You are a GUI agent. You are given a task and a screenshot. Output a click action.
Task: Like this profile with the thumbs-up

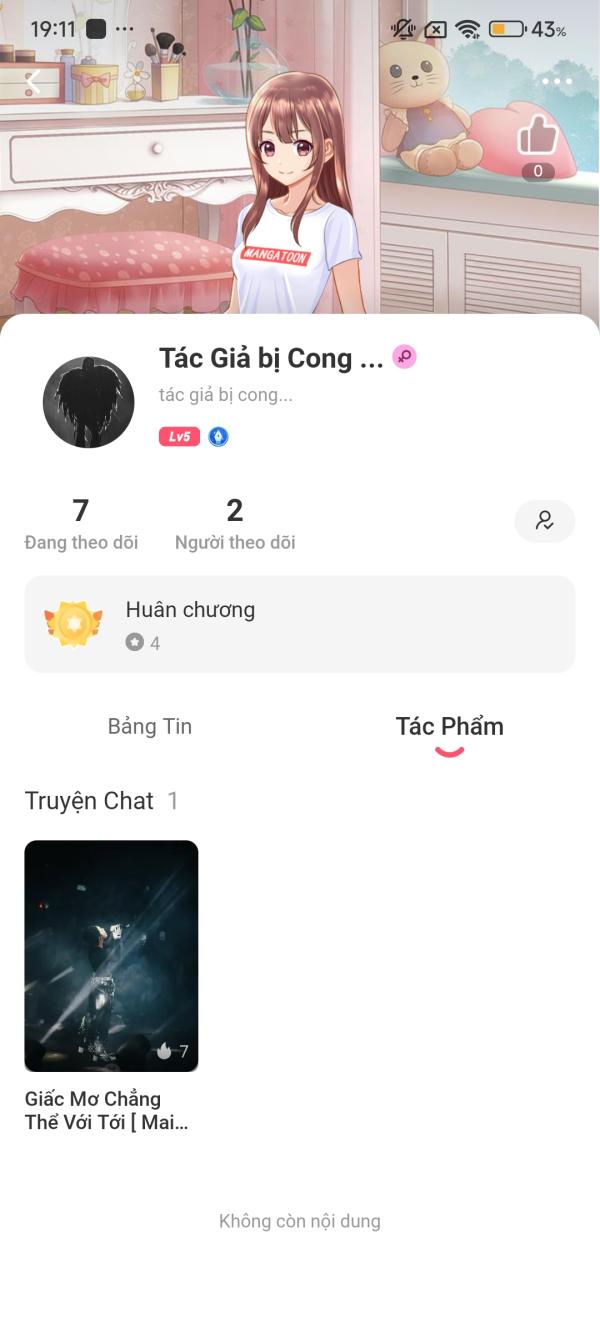click(x=538, y=137)
